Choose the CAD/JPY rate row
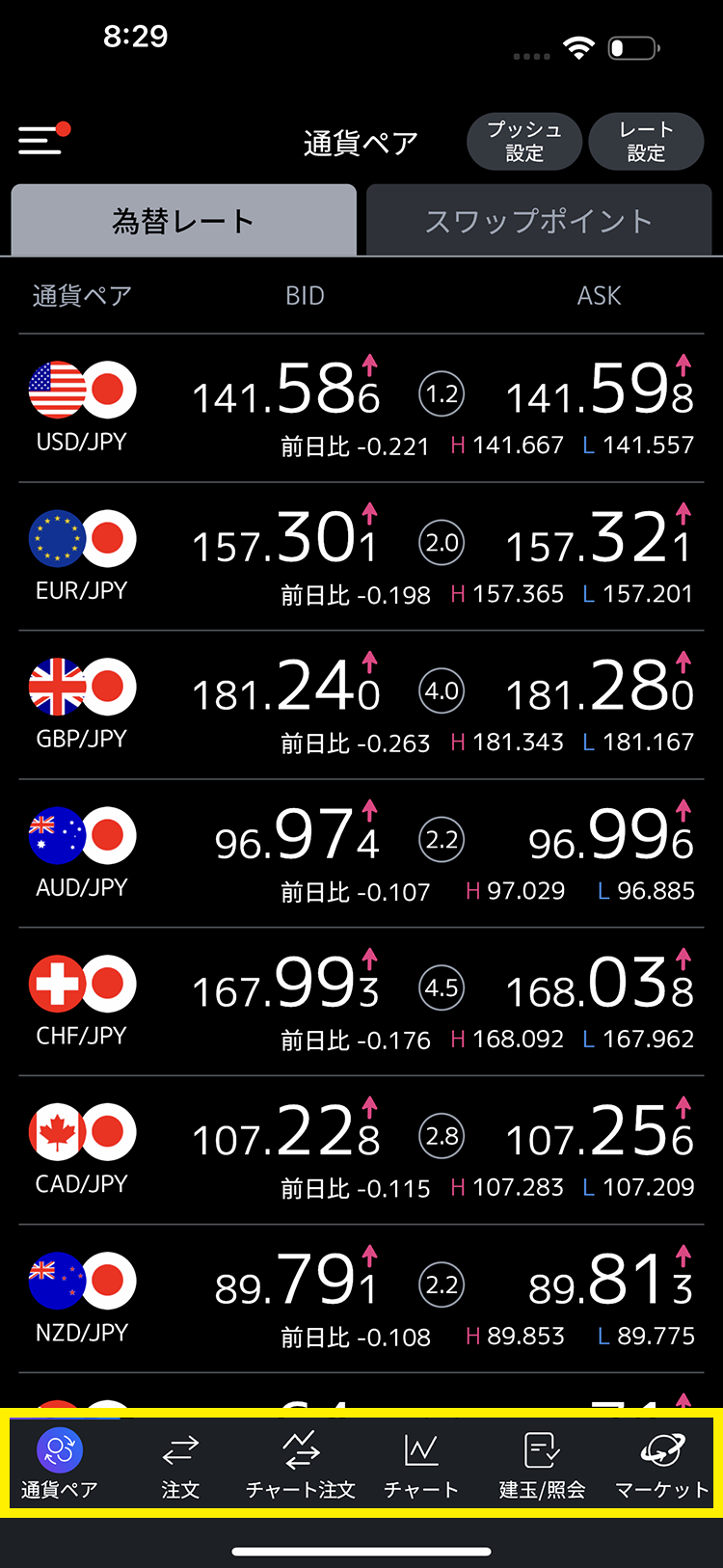The height and width of the screenshot is (1568, 723). coord(361,1150)
